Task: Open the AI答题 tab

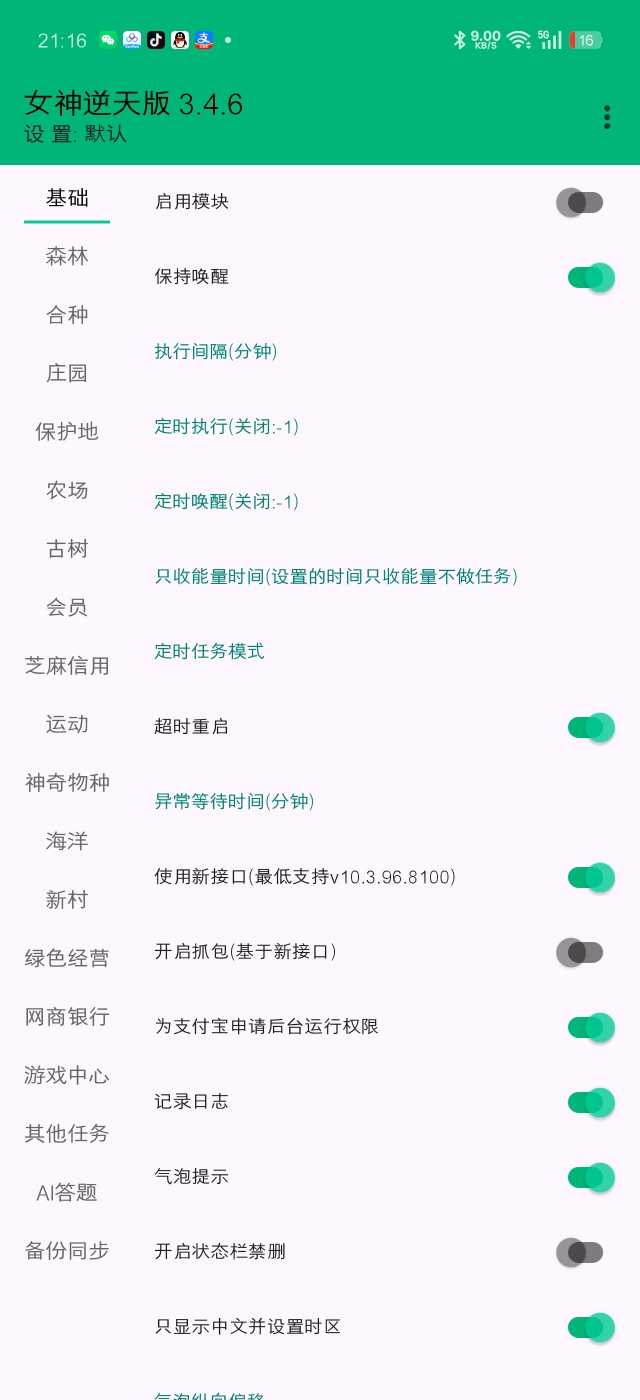Action: point(67,1193)
